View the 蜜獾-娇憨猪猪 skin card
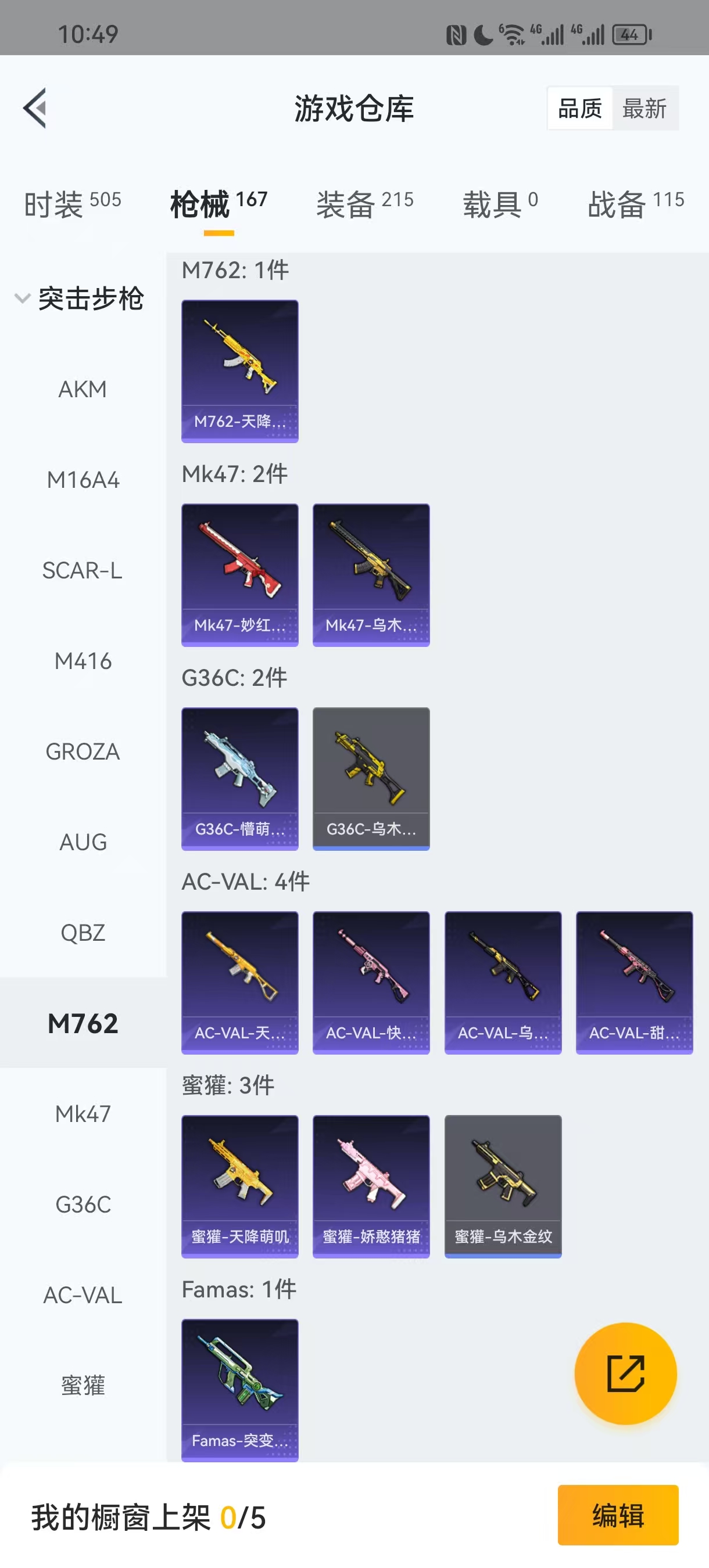Viewport: 709px width, 1568px height. click(x=371, y=1186)
